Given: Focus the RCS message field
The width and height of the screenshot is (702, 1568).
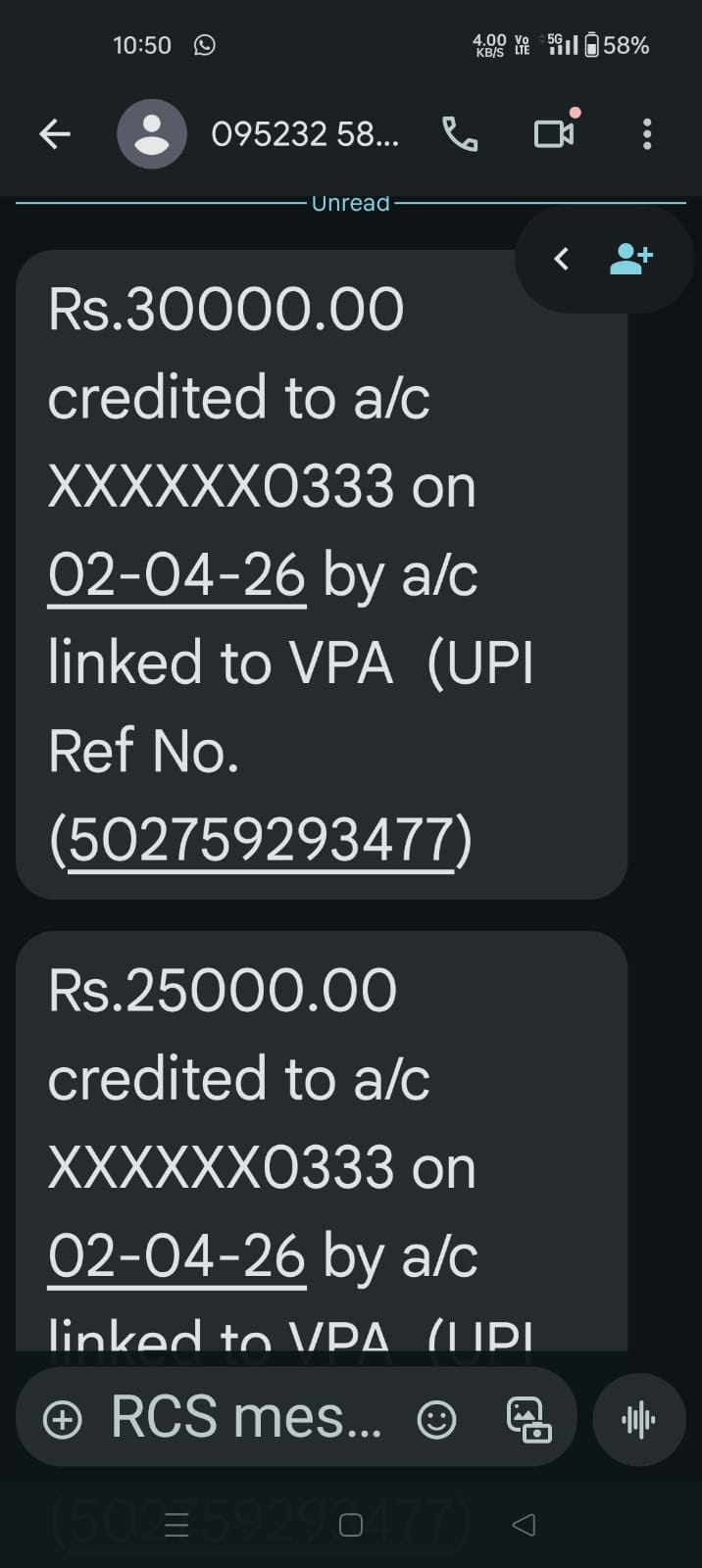Looking at the screenshot, I should click(x=245, y=1418).
